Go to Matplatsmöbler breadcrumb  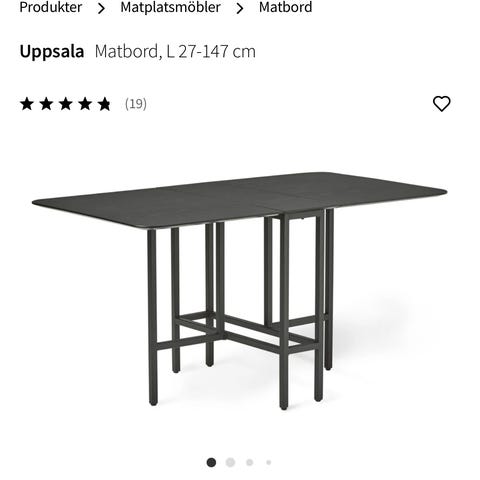click(x=170, y=7)
